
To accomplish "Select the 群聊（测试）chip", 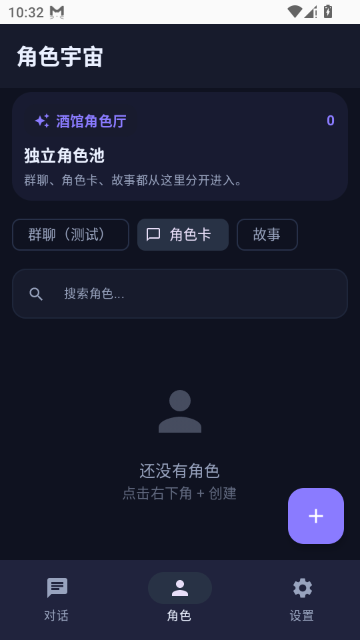I will (71, 235).
